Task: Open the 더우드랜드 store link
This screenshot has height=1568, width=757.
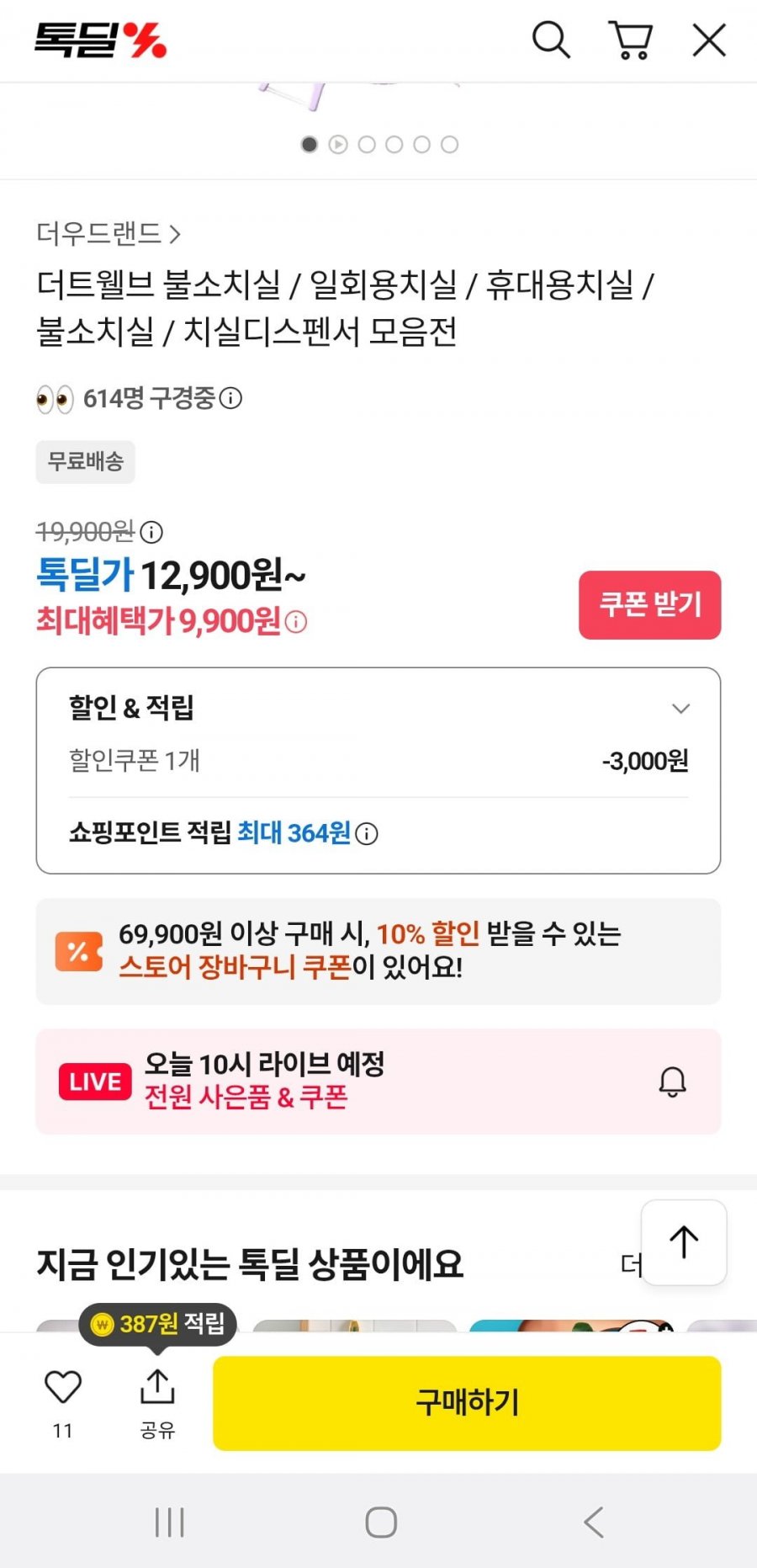Action: (108, 233)
